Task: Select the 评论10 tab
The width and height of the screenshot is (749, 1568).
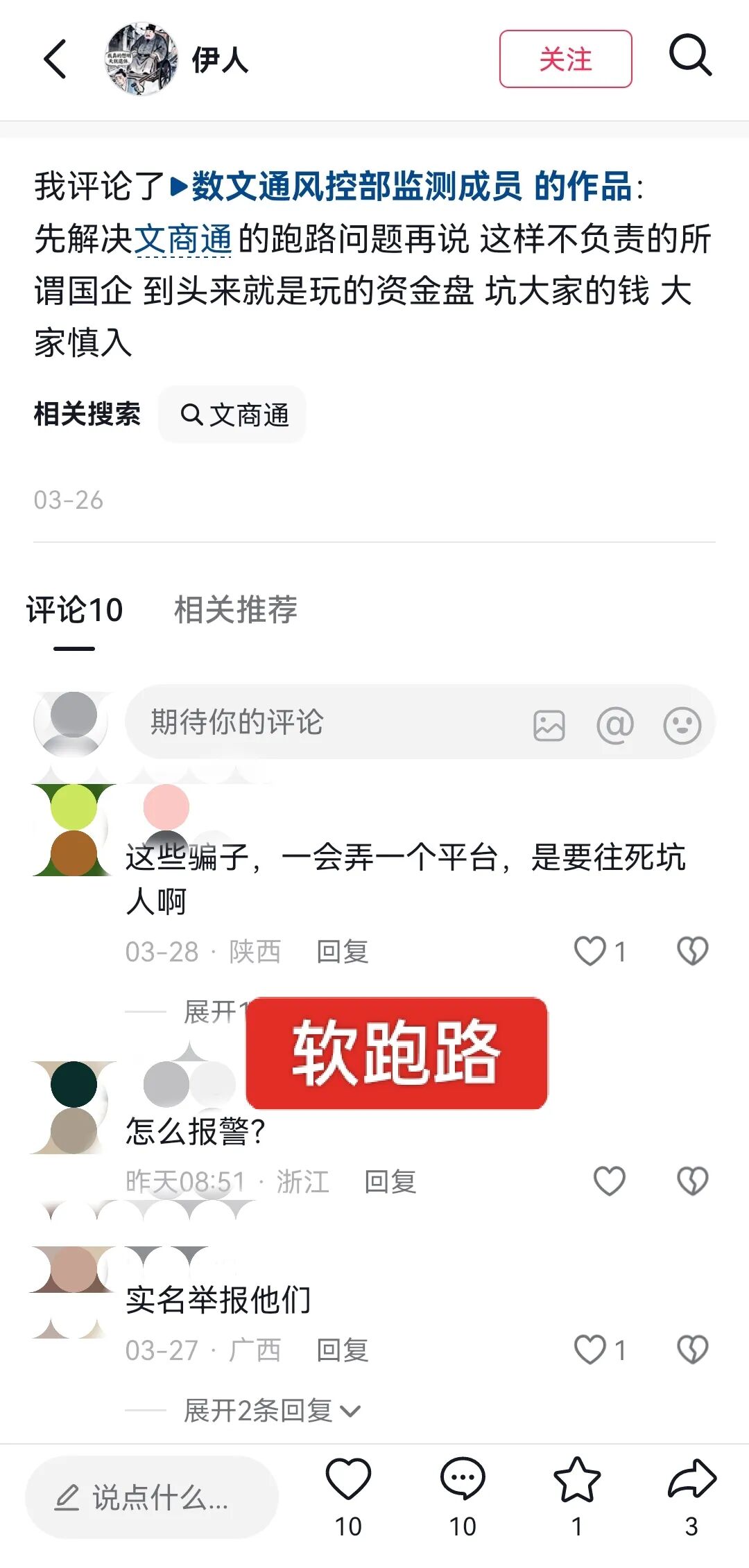Action: click(x=74, y=610)
